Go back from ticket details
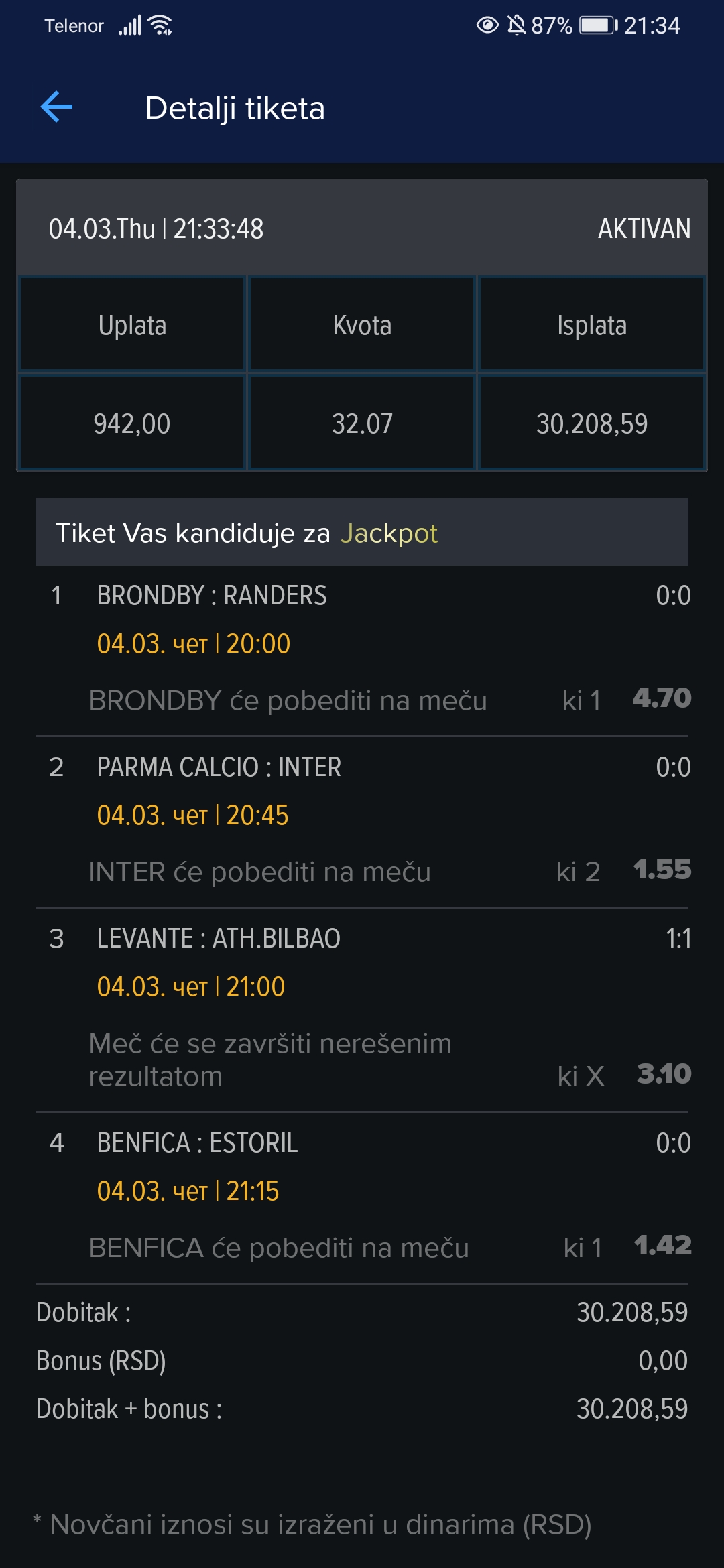Screen dimensions: 724x1568 [56, 107]
